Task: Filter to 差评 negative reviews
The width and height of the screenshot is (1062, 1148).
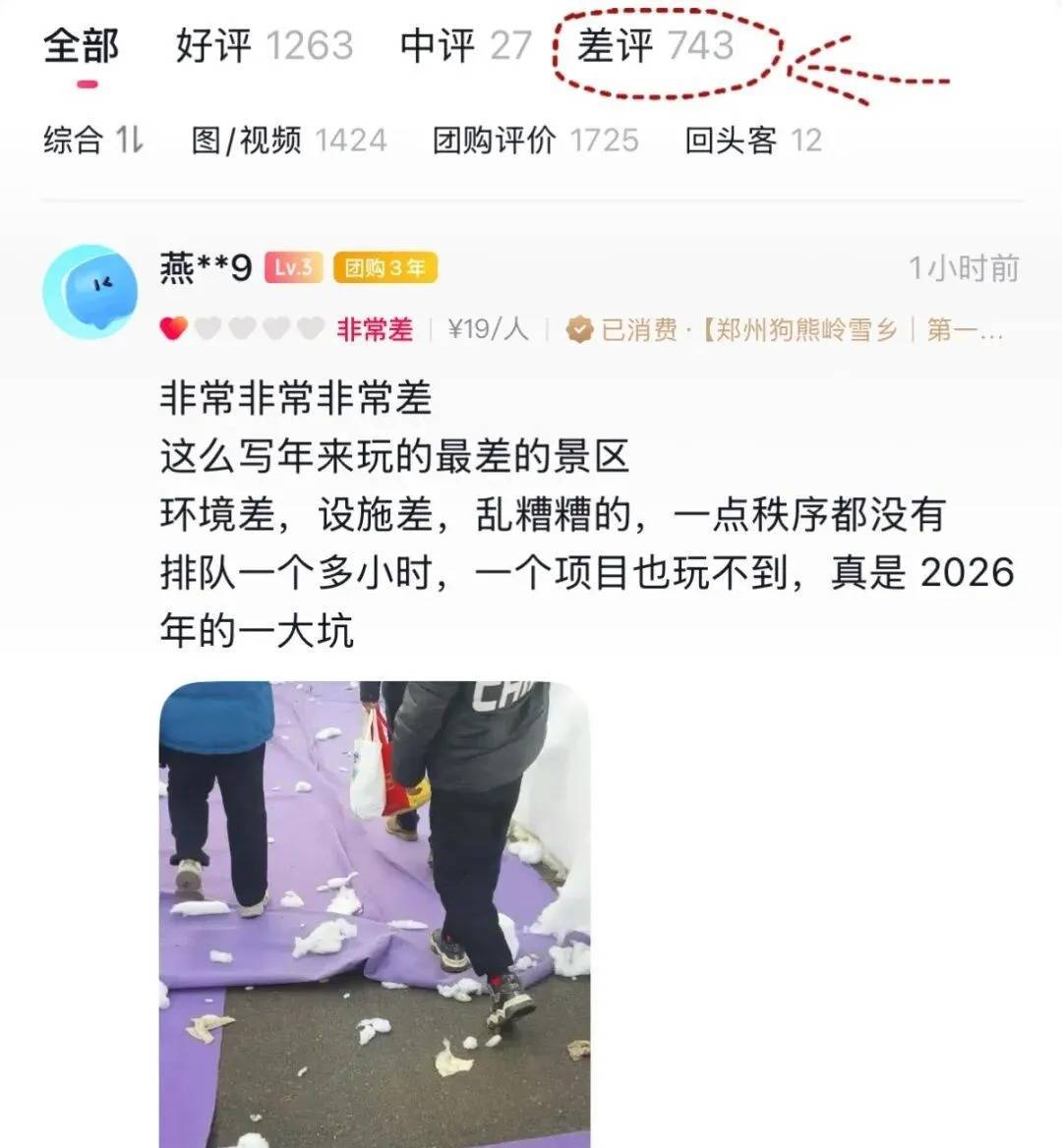Action: tap(655, 46)
